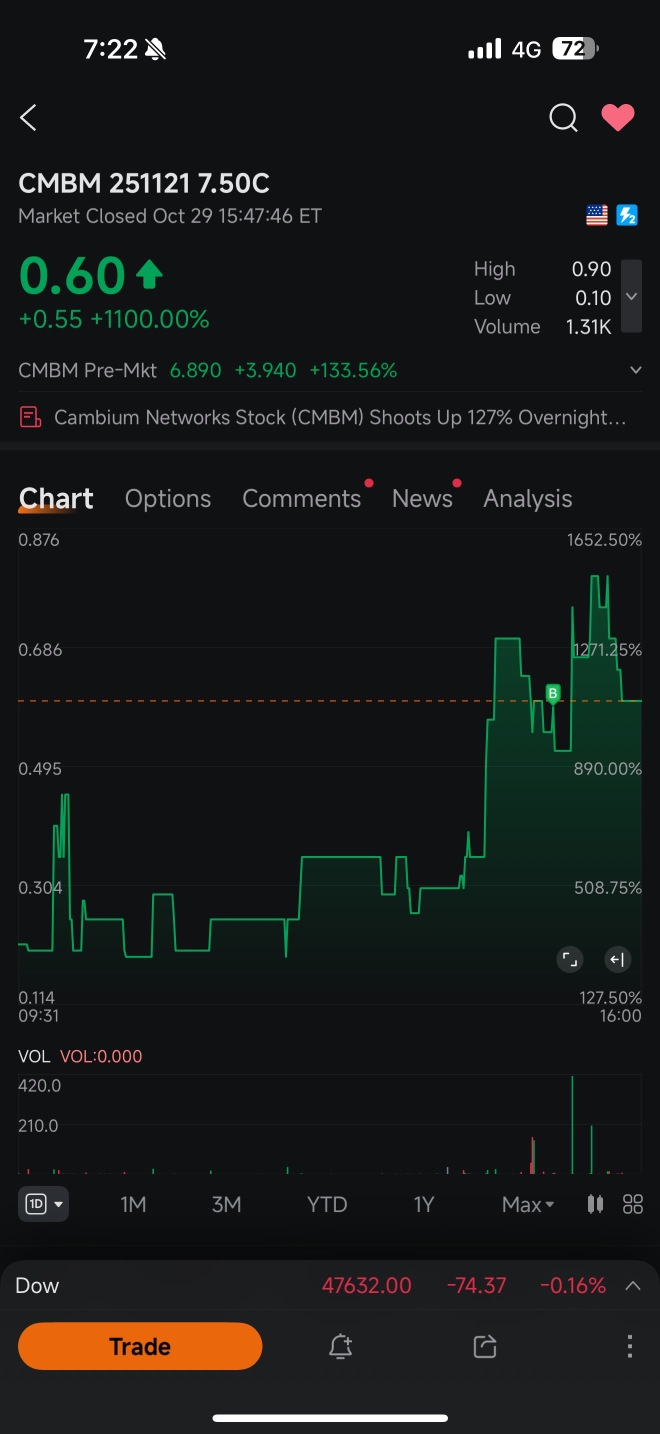Switch to the News tab

coord(422,498)
